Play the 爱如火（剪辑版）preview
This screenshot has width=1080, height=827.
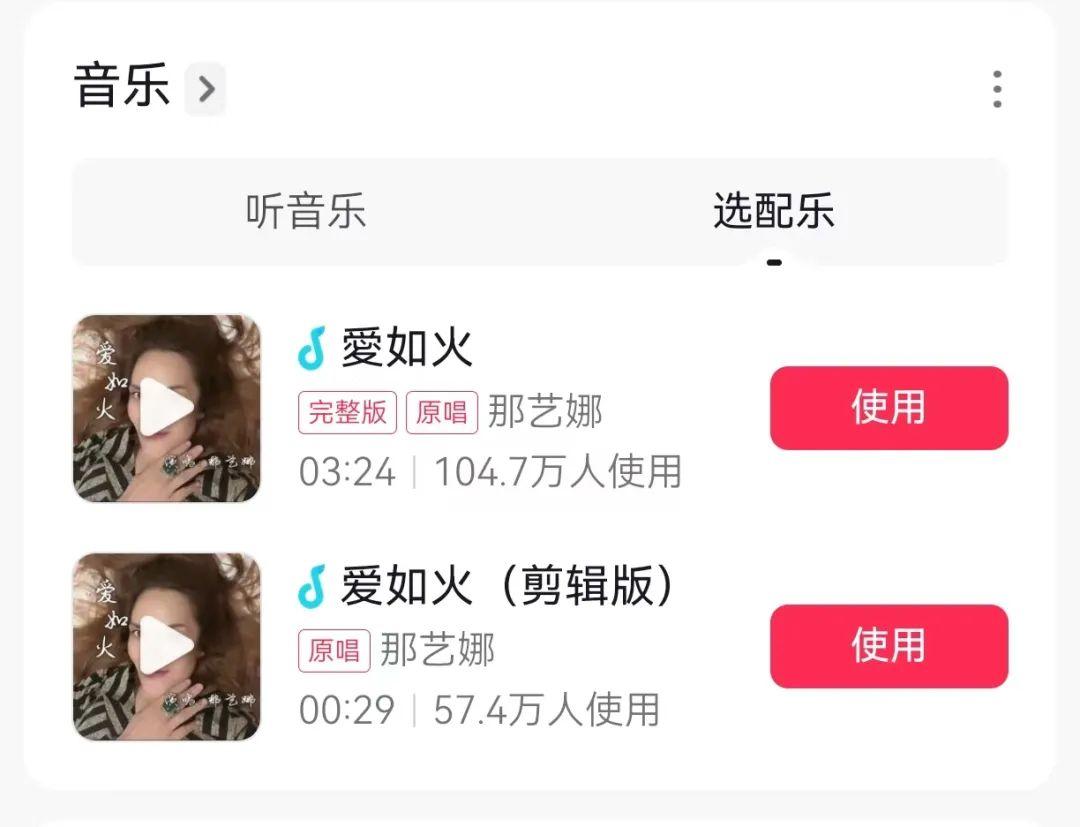click(x=166, y=646)
